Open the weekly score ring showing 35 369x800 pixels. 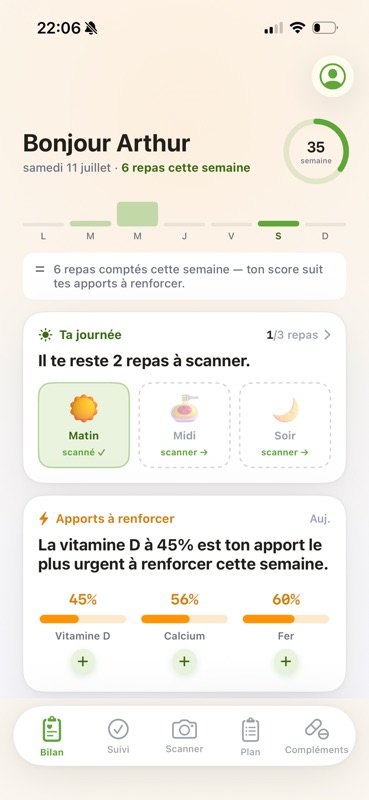316,151
